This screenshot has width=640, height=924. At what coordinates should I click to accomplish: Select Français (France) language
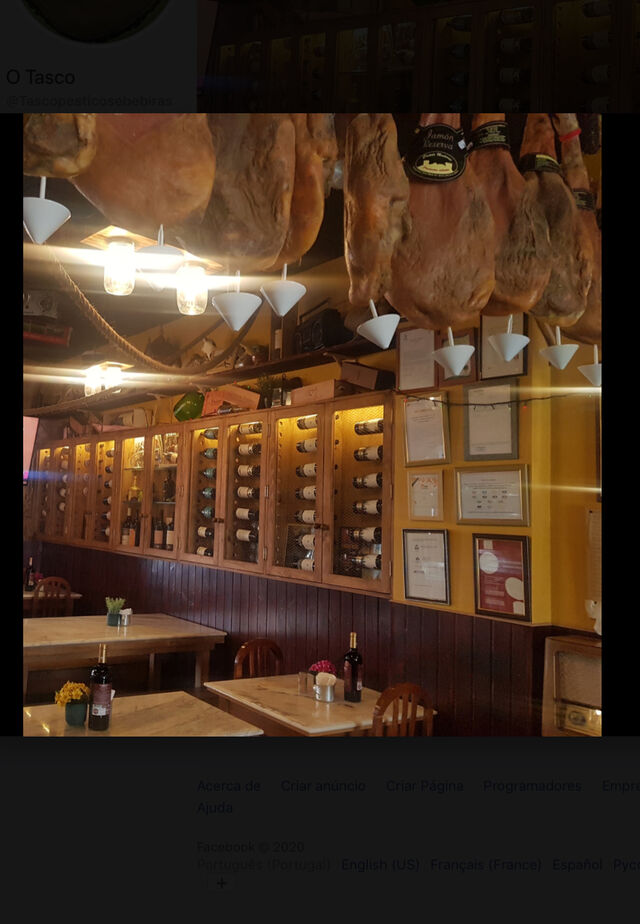(486, 864)
